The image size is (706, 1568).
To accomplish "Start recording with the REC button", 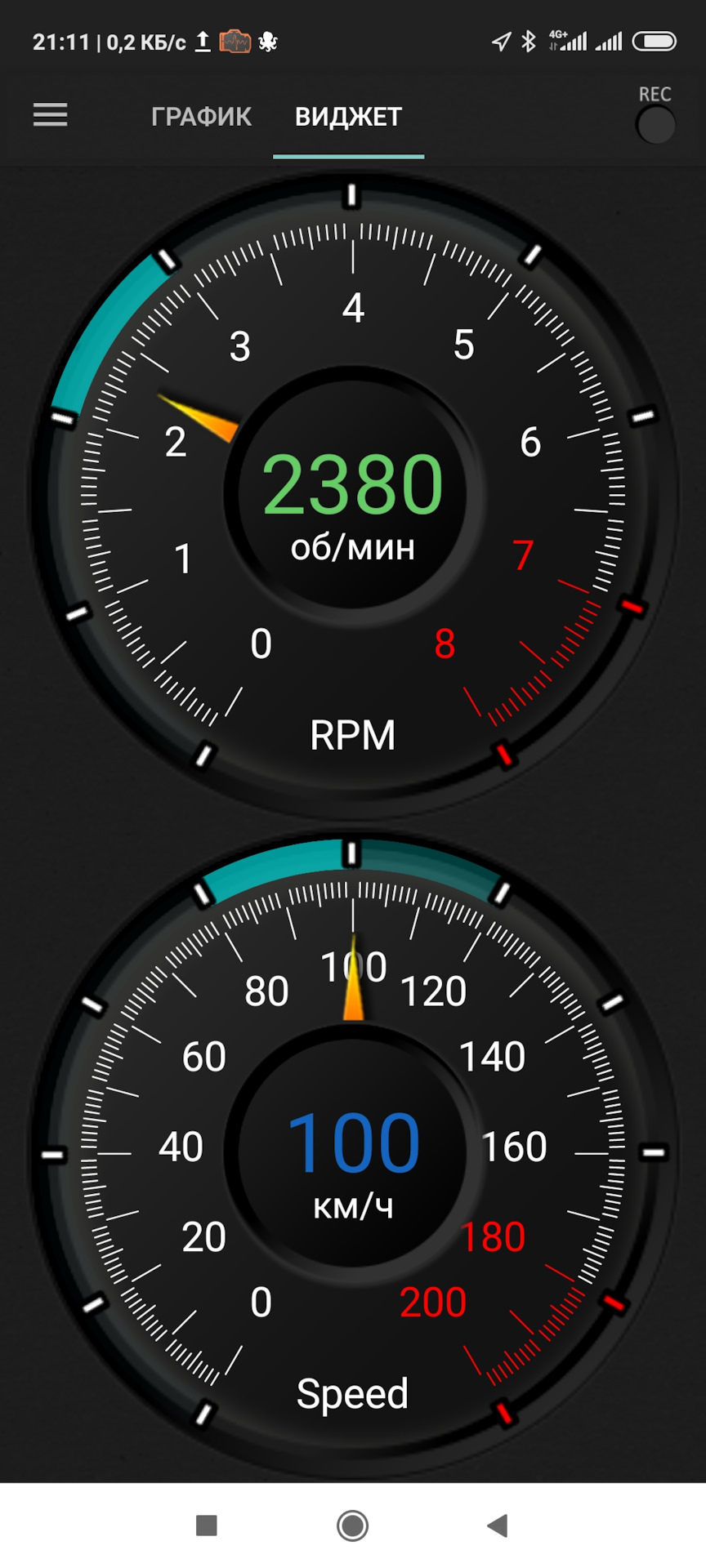I will tap(655, 125).
